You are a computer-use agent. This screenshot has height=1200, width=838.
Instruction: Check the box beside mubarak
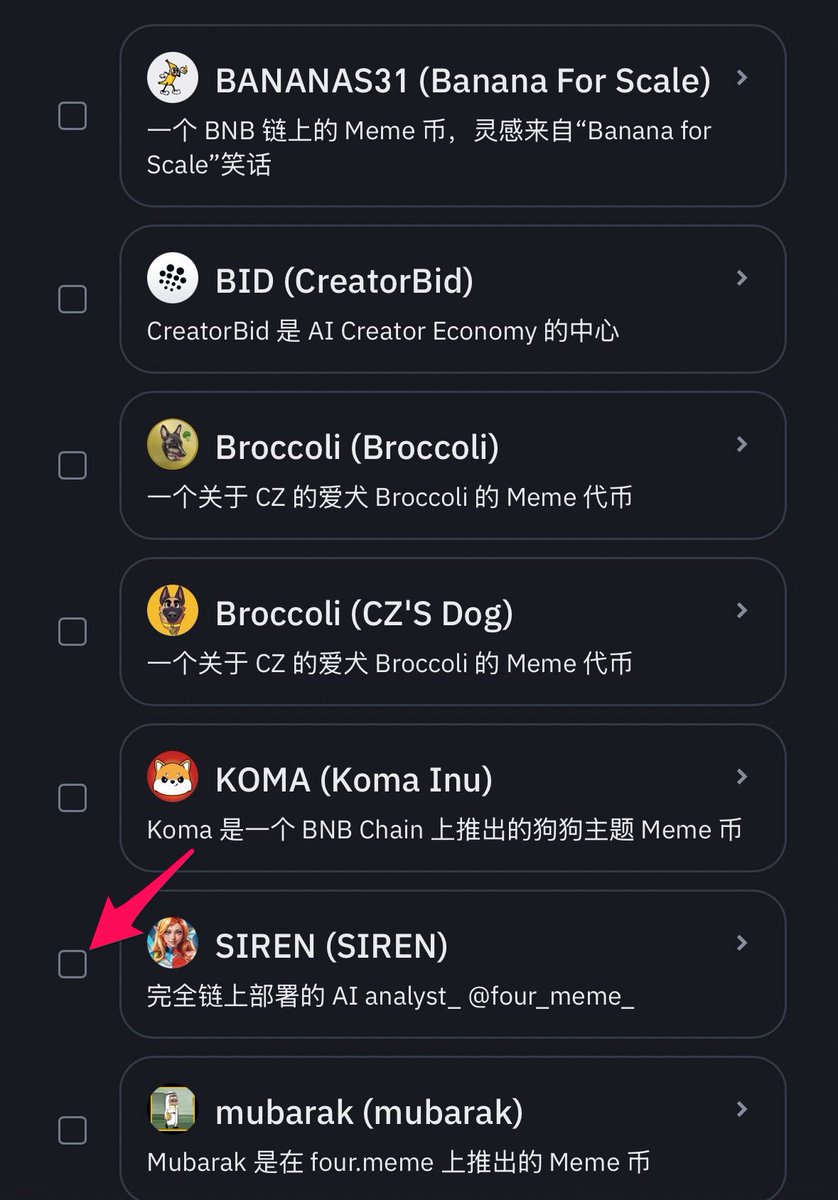(72, 1130)
